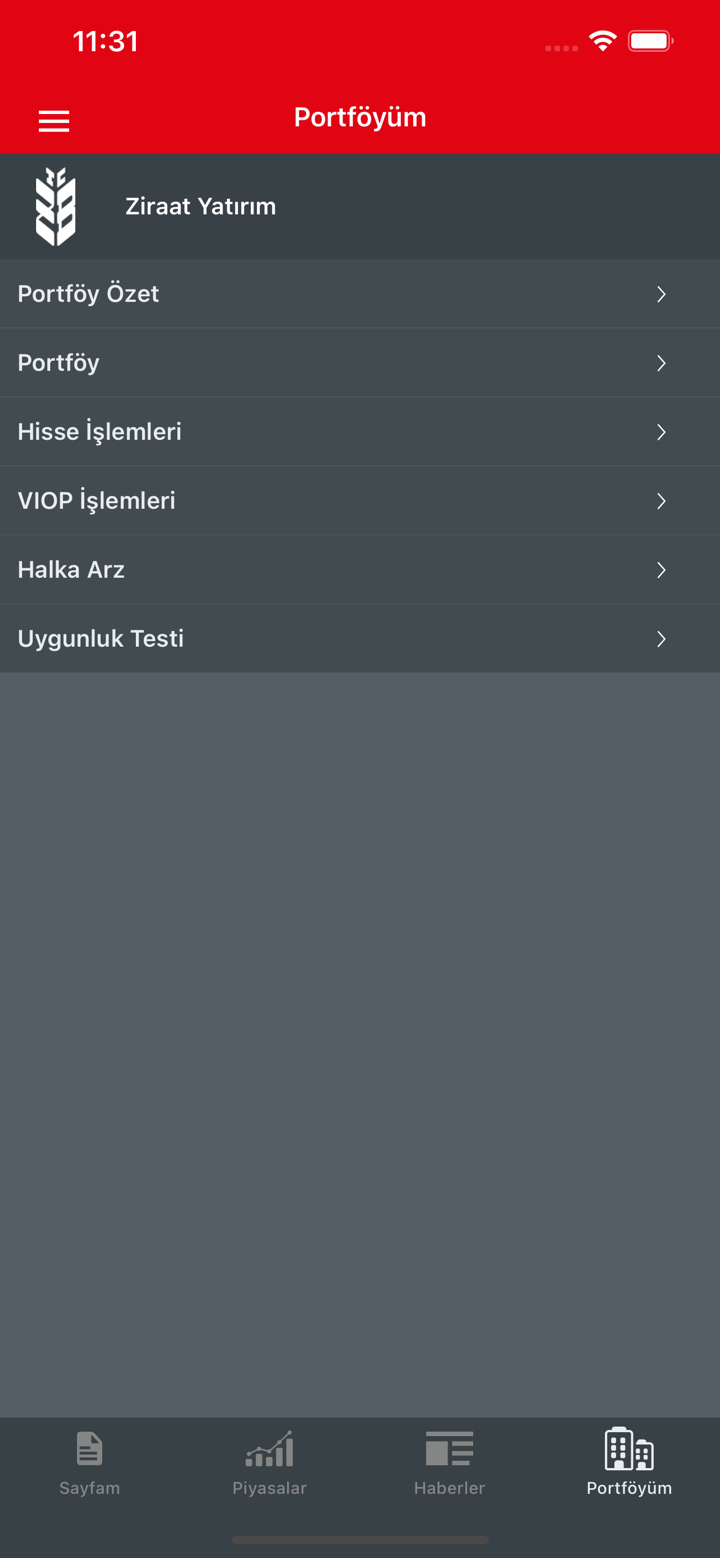Open the Halka Arz page
Image resolution: width=720 pixels, height=1558 pixels.
tap(360, 569)
